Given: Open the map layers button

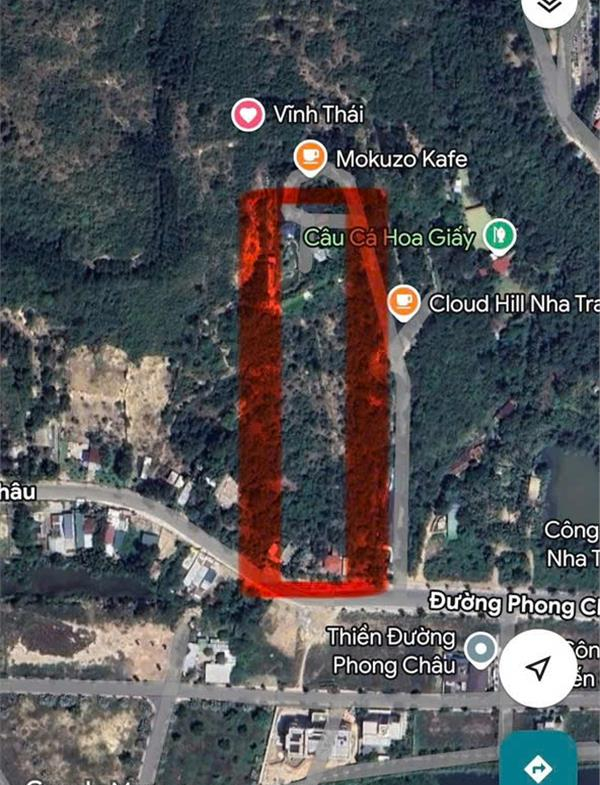Looking at the screenshot, I should pyautogui.click(x=548, y=9).
